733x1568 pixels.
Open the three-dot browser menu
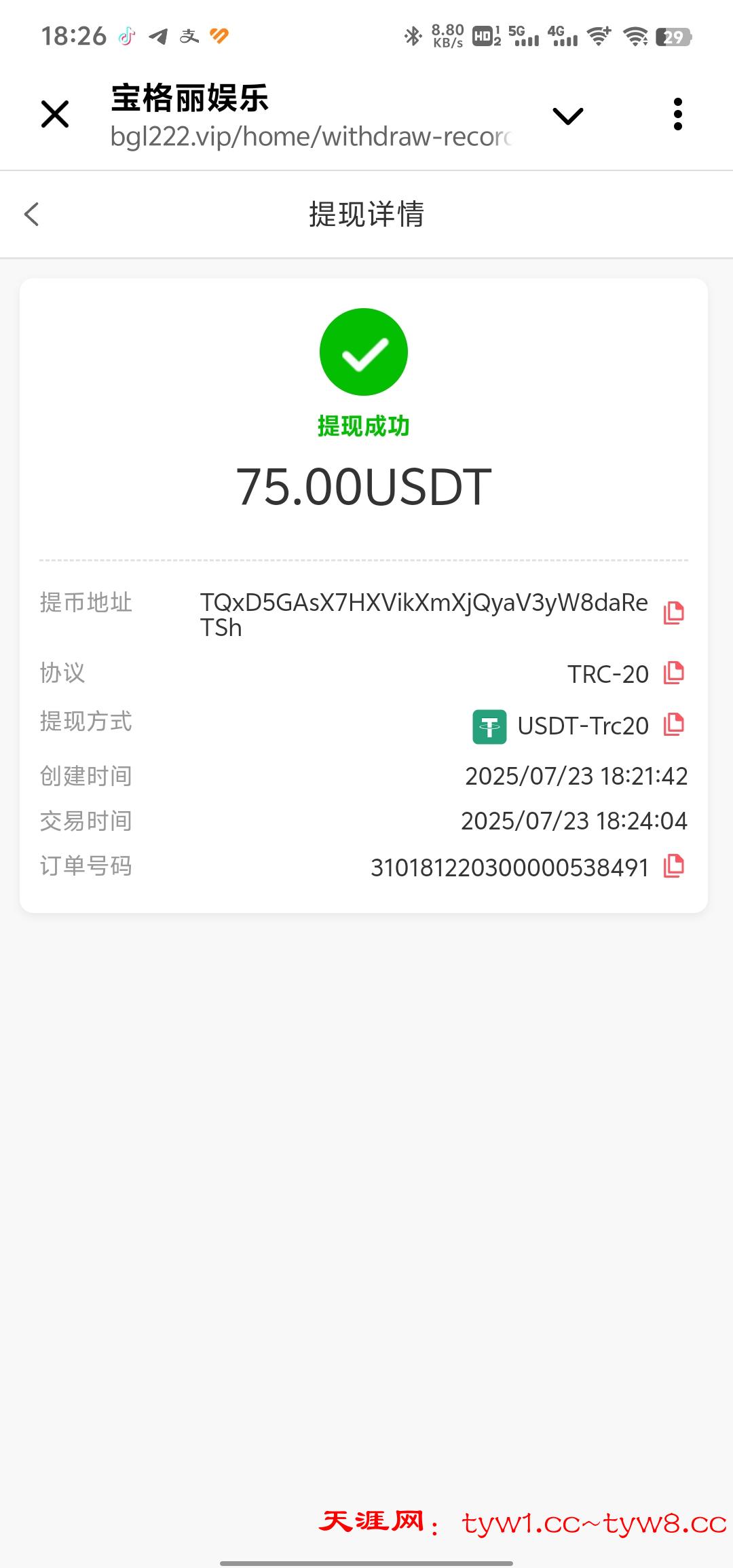click(x=677, y=114)
